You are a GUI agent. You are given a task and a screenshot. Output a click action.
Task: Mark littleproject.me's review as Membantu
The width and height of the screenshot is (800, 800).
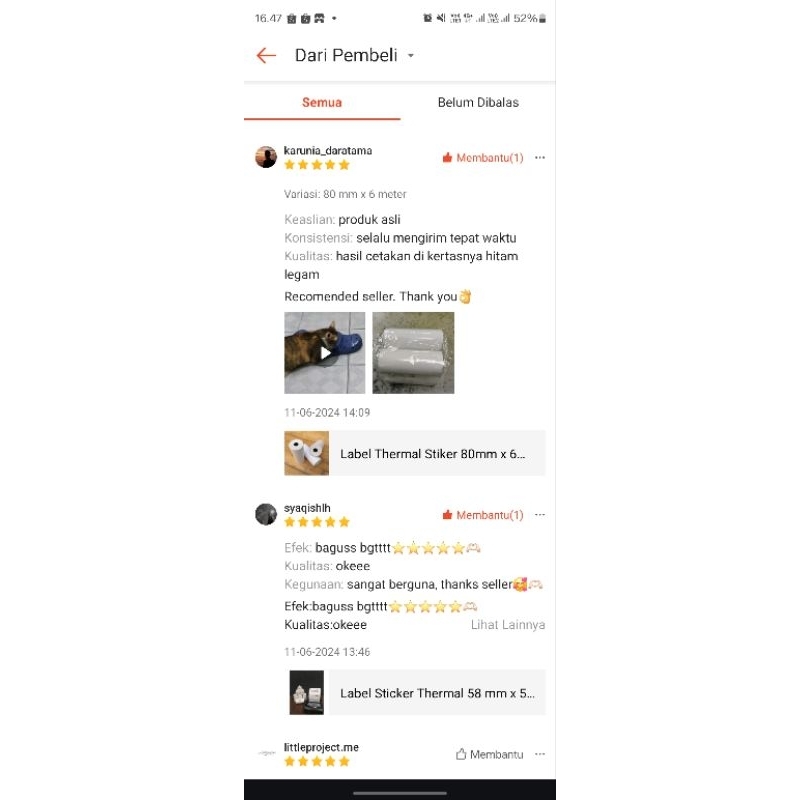[x=489, y=754]
